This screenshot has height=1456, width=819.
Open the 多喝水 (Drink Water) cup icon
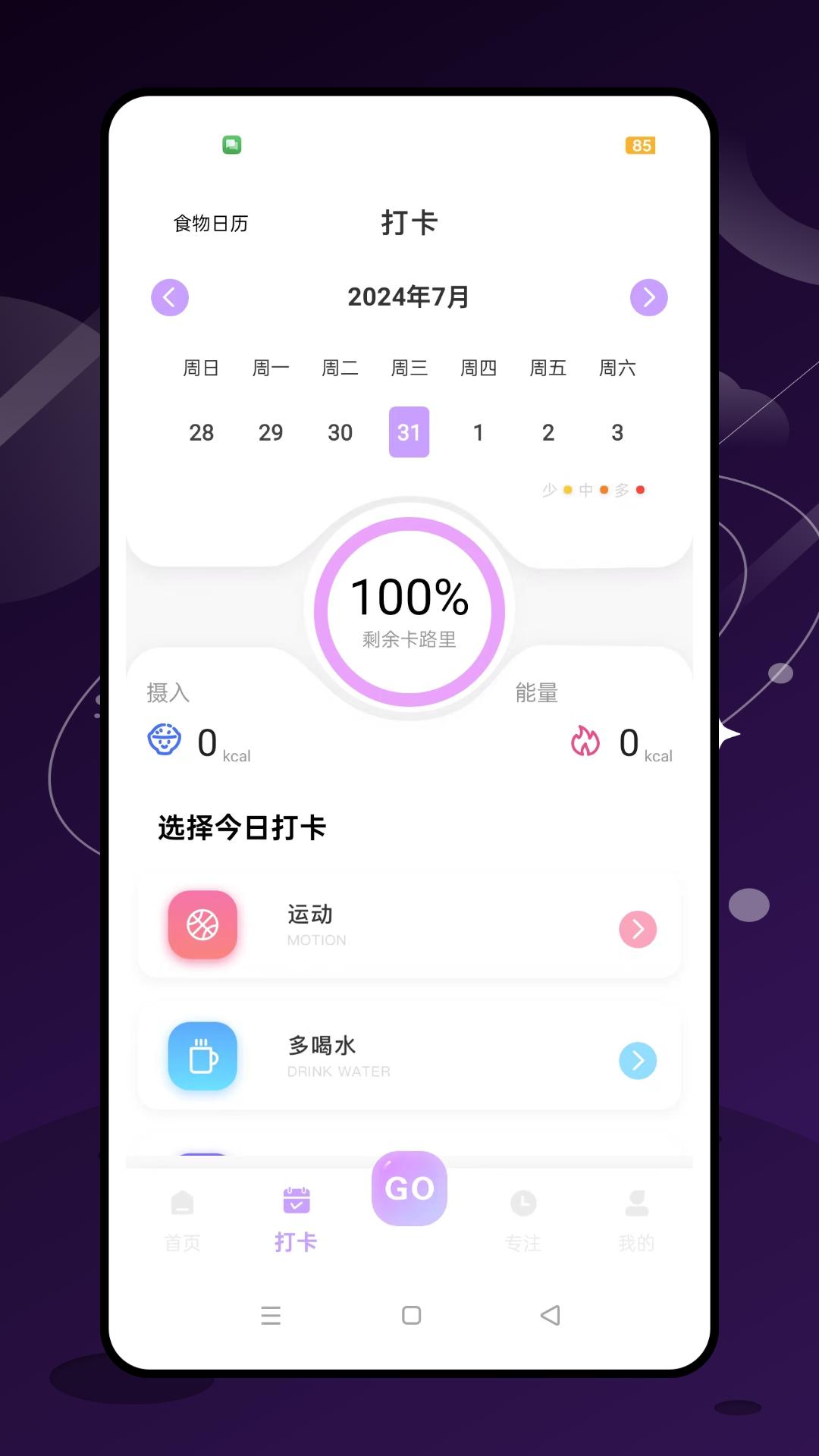[202, 1057]
